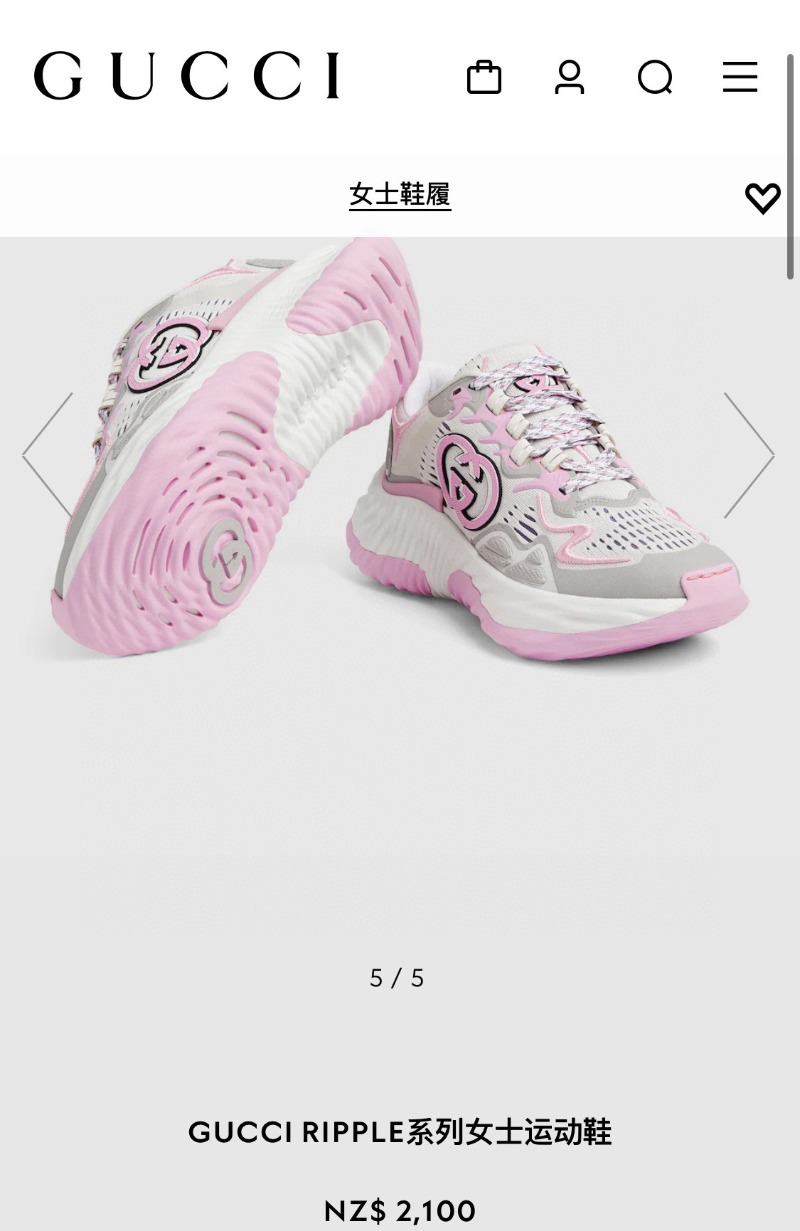Save the sneakers to wishlist heart
This screenshot has width=800, height=1231.
pos(762,198)
